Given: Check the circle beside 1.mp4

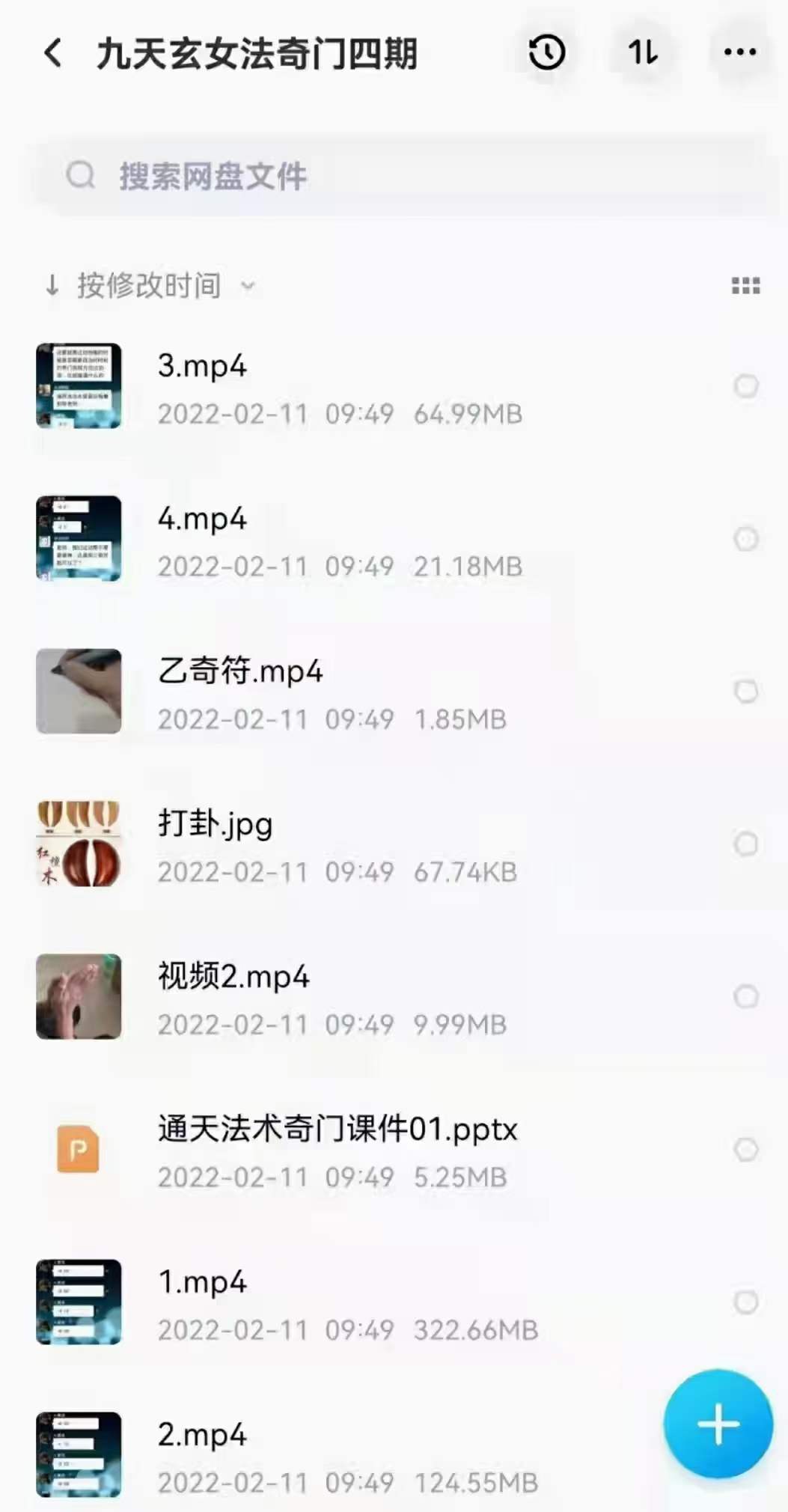Looking at the screenshot, I should tap(745, 1302).
